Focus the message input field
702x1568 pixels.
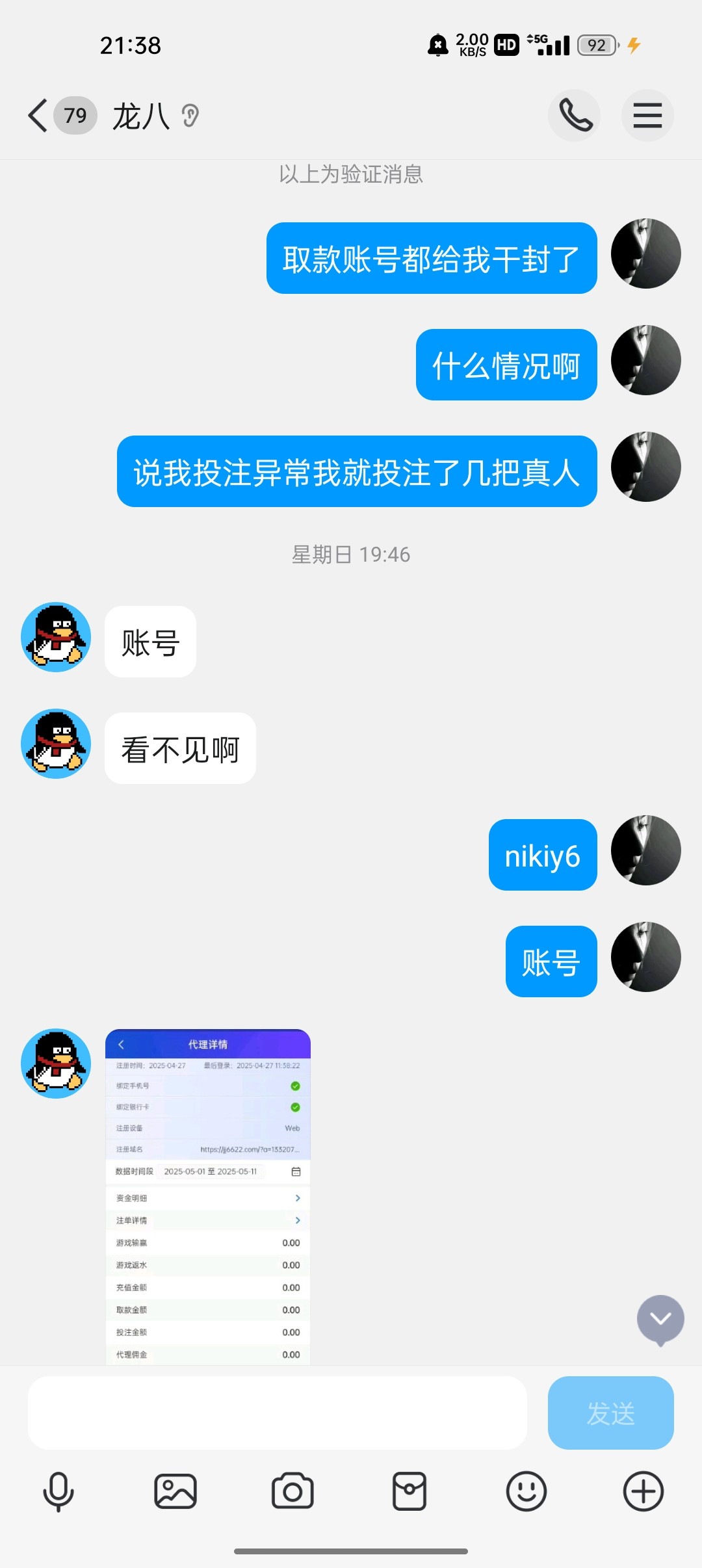[277, 1413]
